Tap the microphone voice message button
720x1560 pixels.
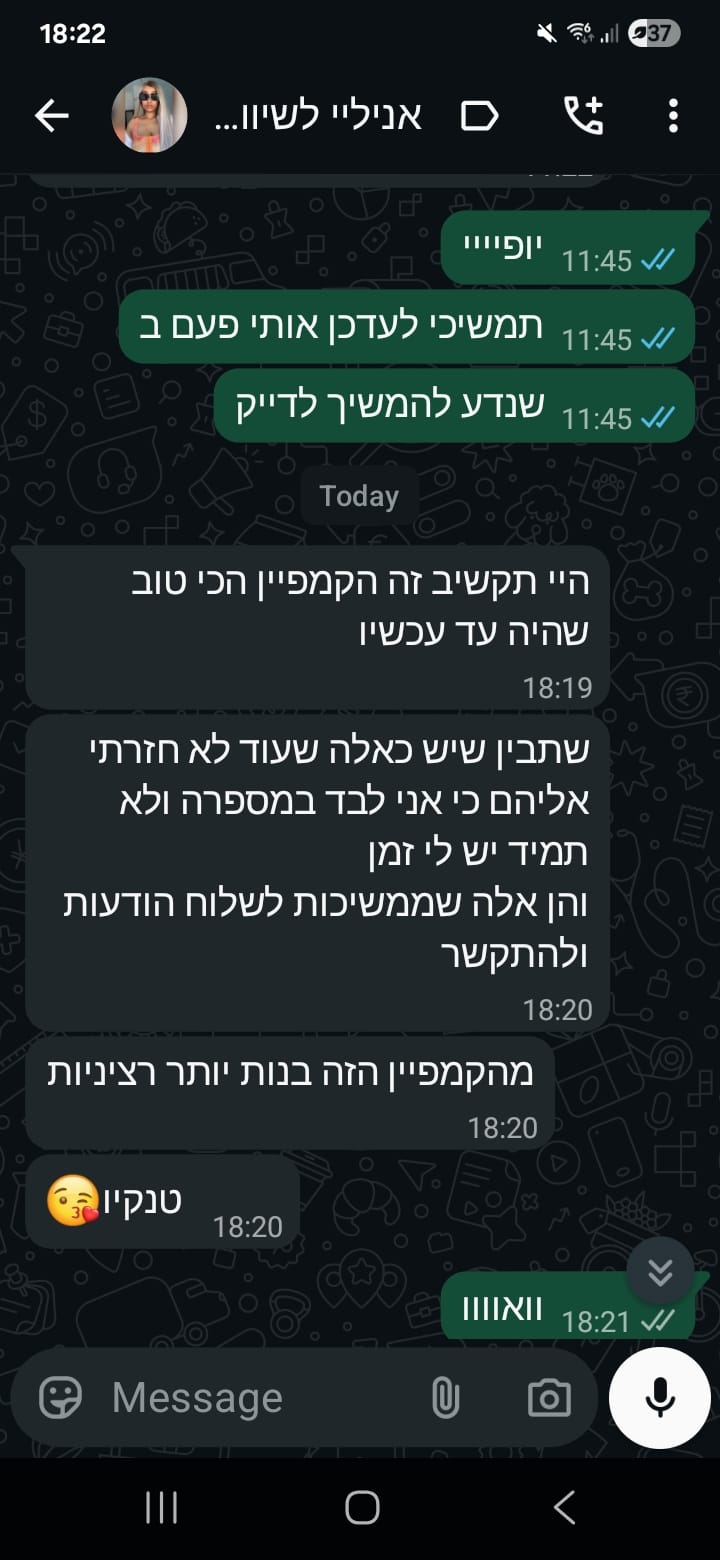tap(660, 1397)
